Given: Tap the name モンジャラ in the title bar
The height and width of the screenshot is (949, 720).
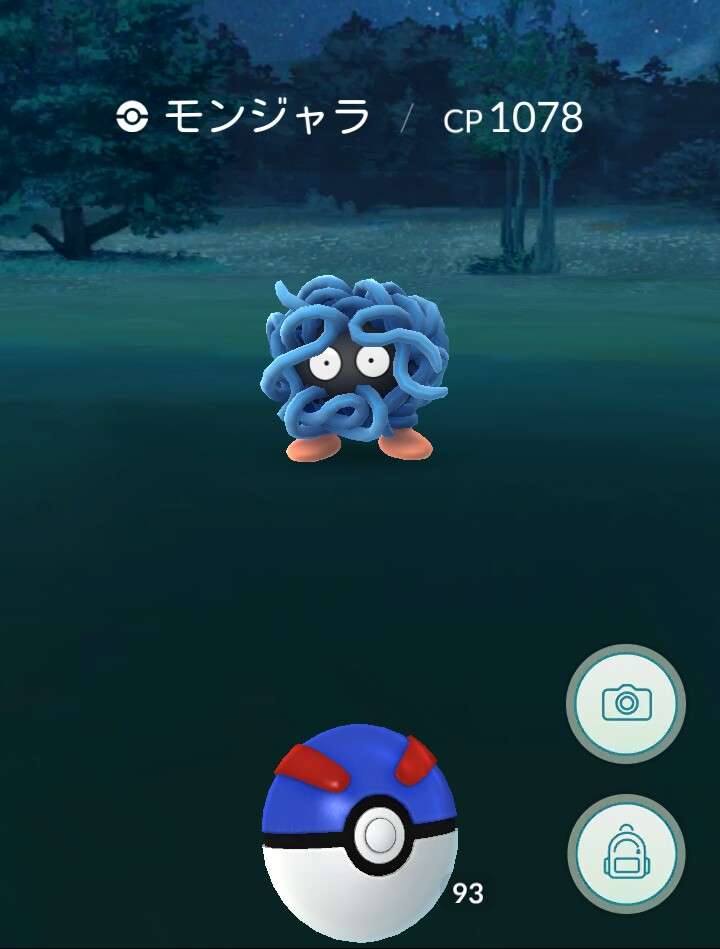Looking at the screenshot, I should coord(265,117).
